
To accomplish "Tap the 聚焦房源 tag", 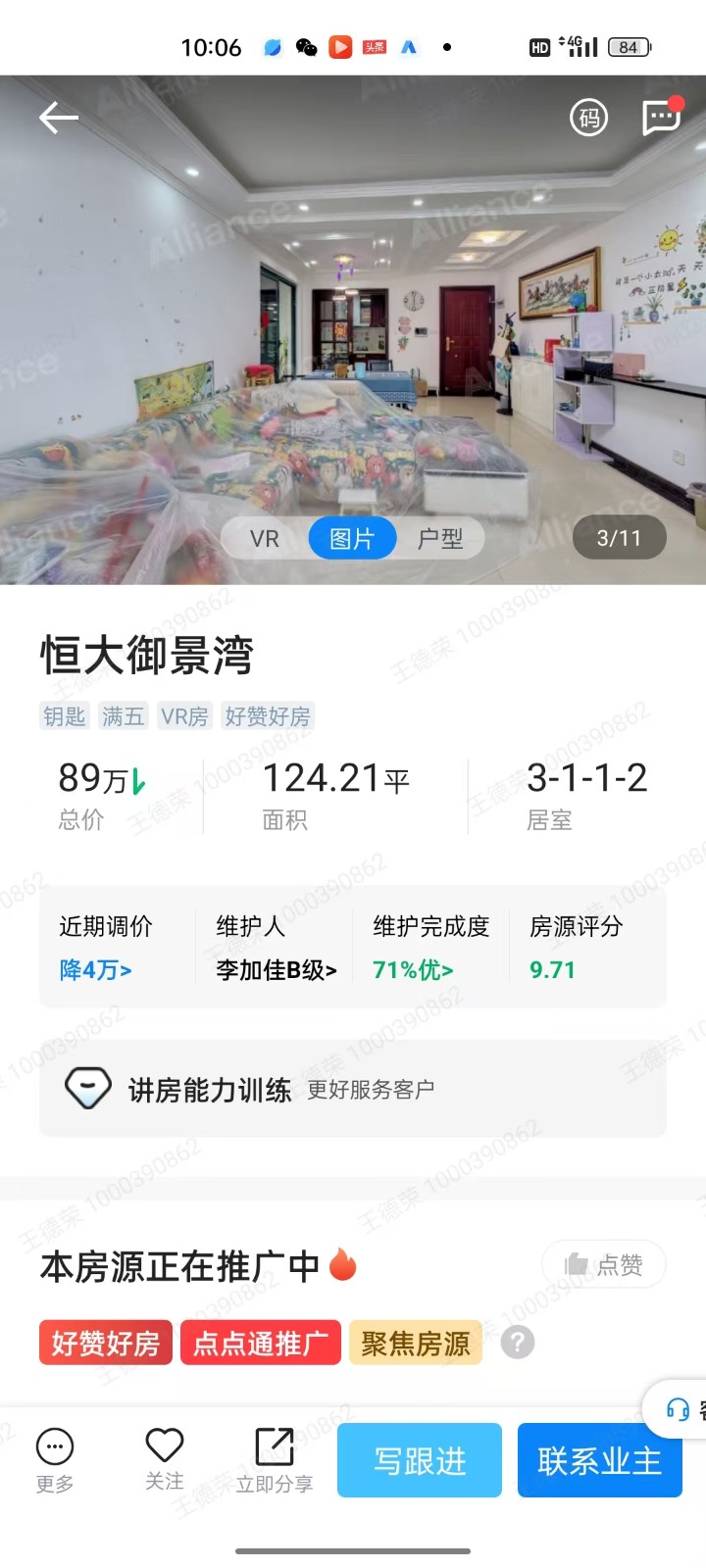I will [416, 1344].
